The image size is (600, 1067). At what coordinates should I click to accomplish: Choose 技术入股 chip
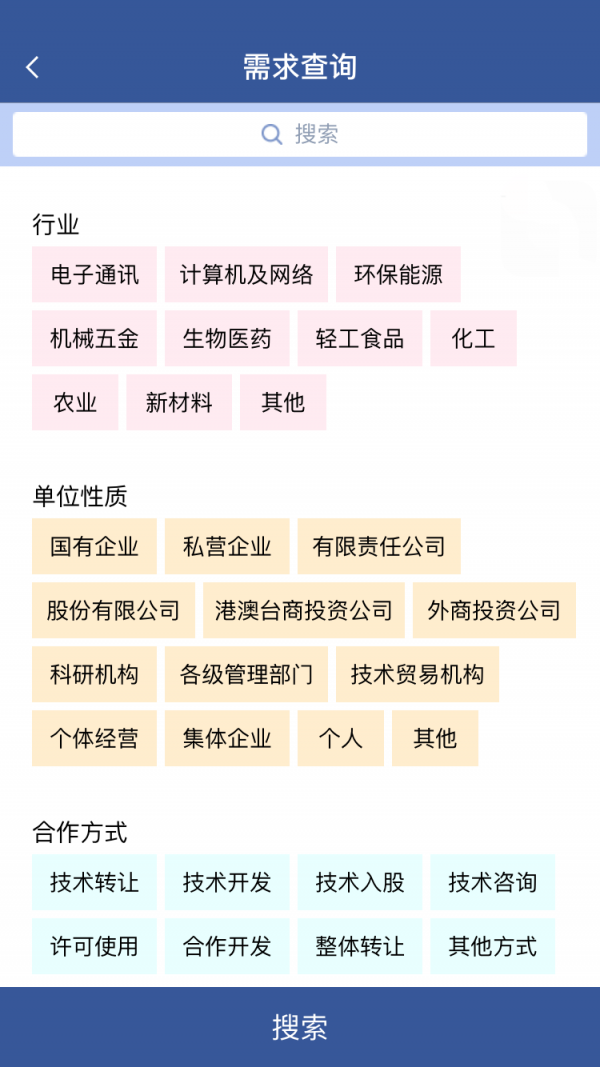pos(360,882)
